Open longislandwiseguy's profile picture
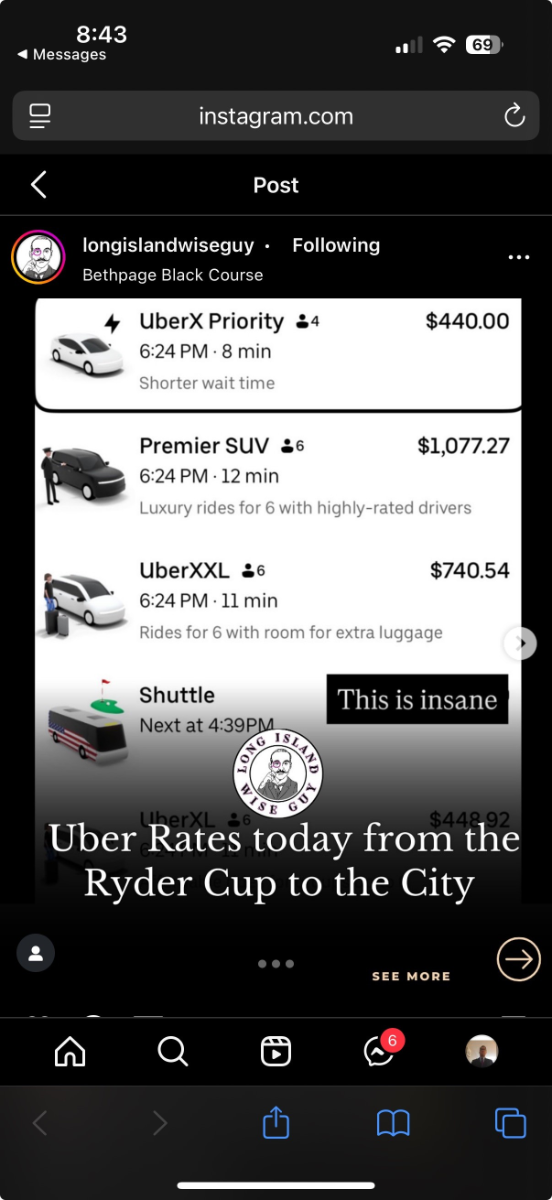The image size is (552, 1200). (x=38, y=257)
